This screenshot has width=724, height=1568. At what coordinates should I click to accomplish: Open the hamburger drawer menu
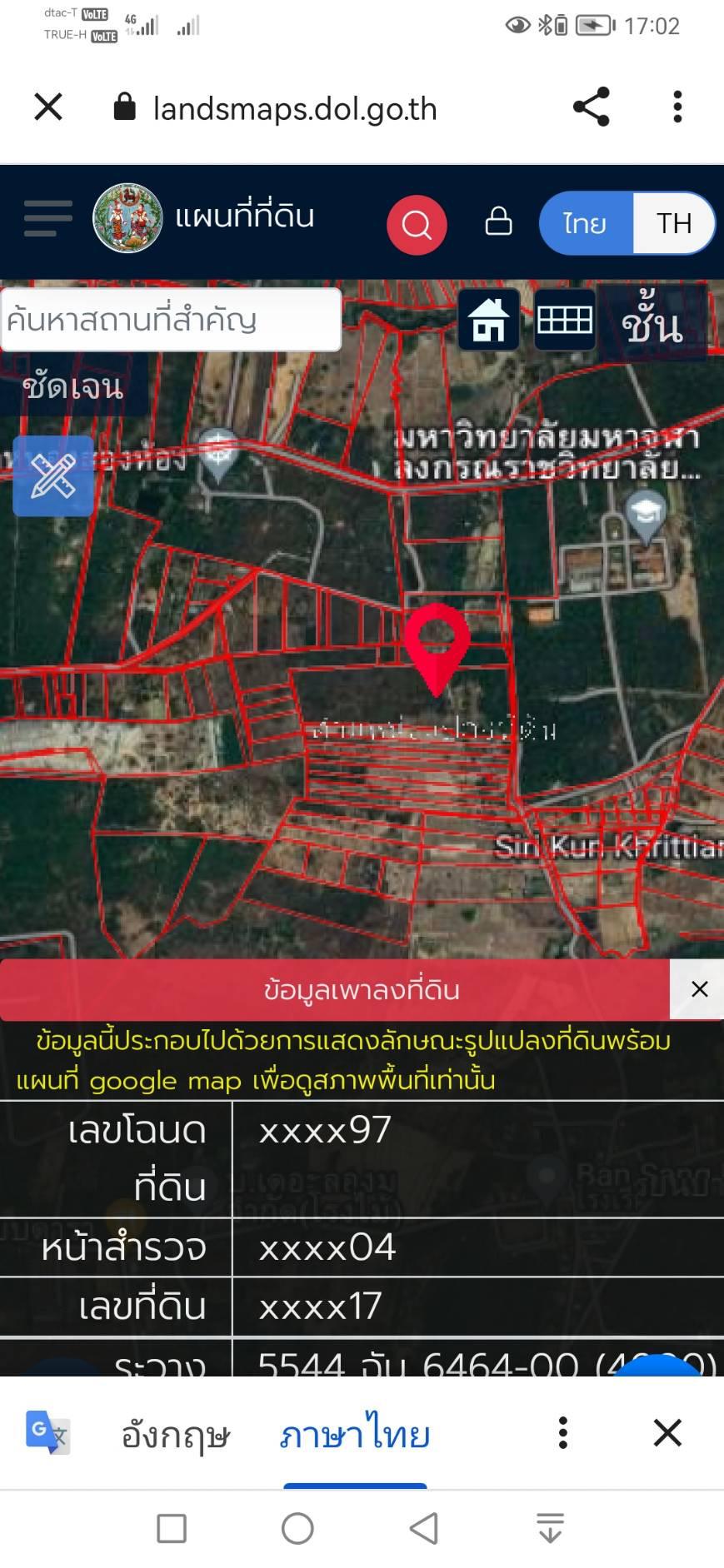(x=48, y=218)
